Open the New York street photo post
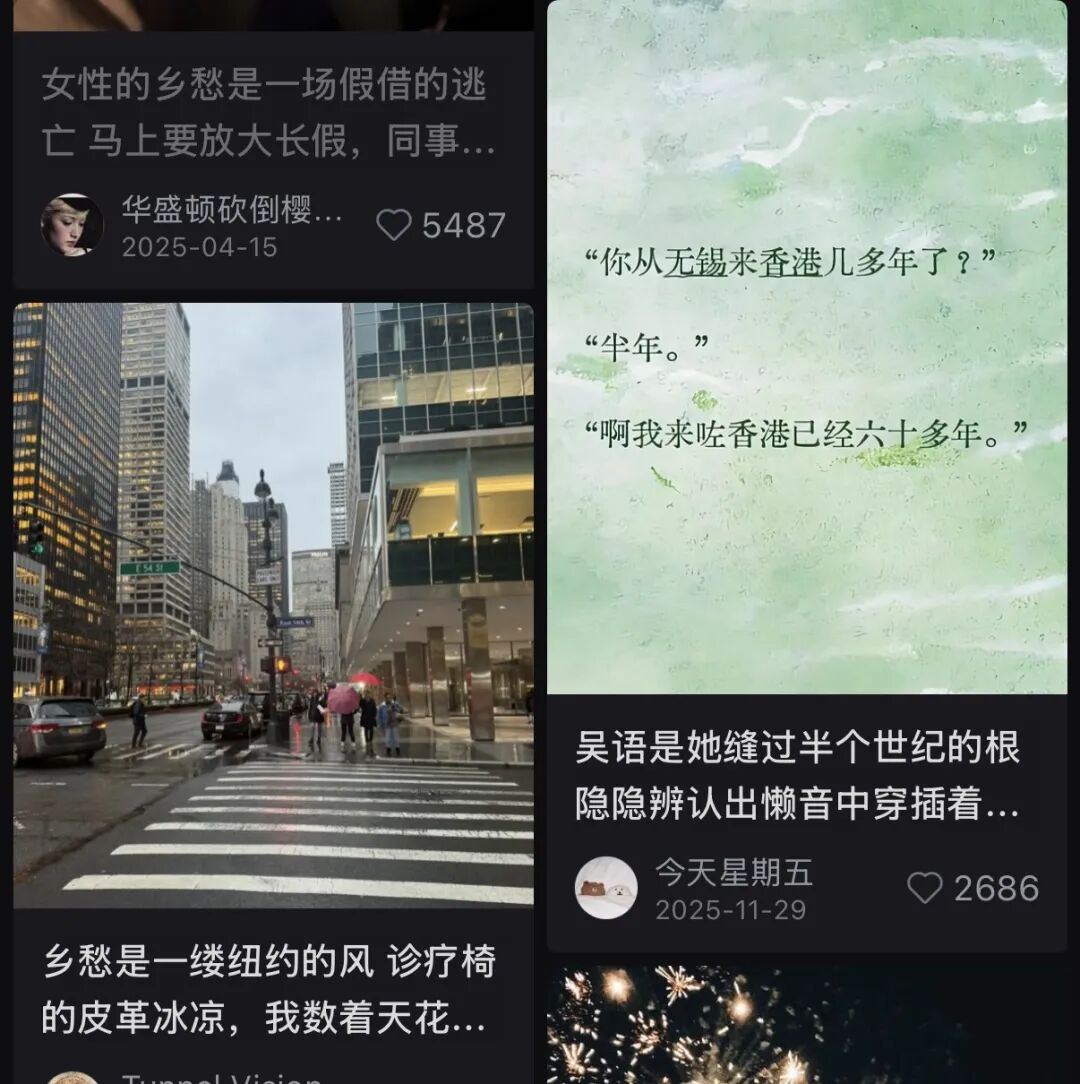1080x1084 pixels. [x=273, y=605]
